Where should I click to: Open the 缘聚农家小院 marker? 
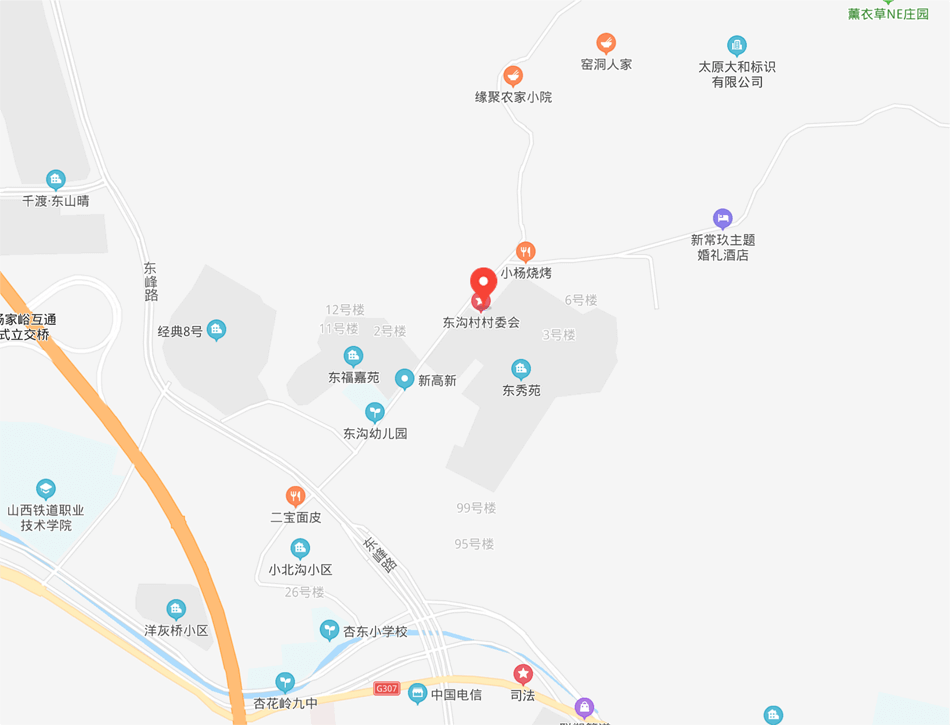513,76
